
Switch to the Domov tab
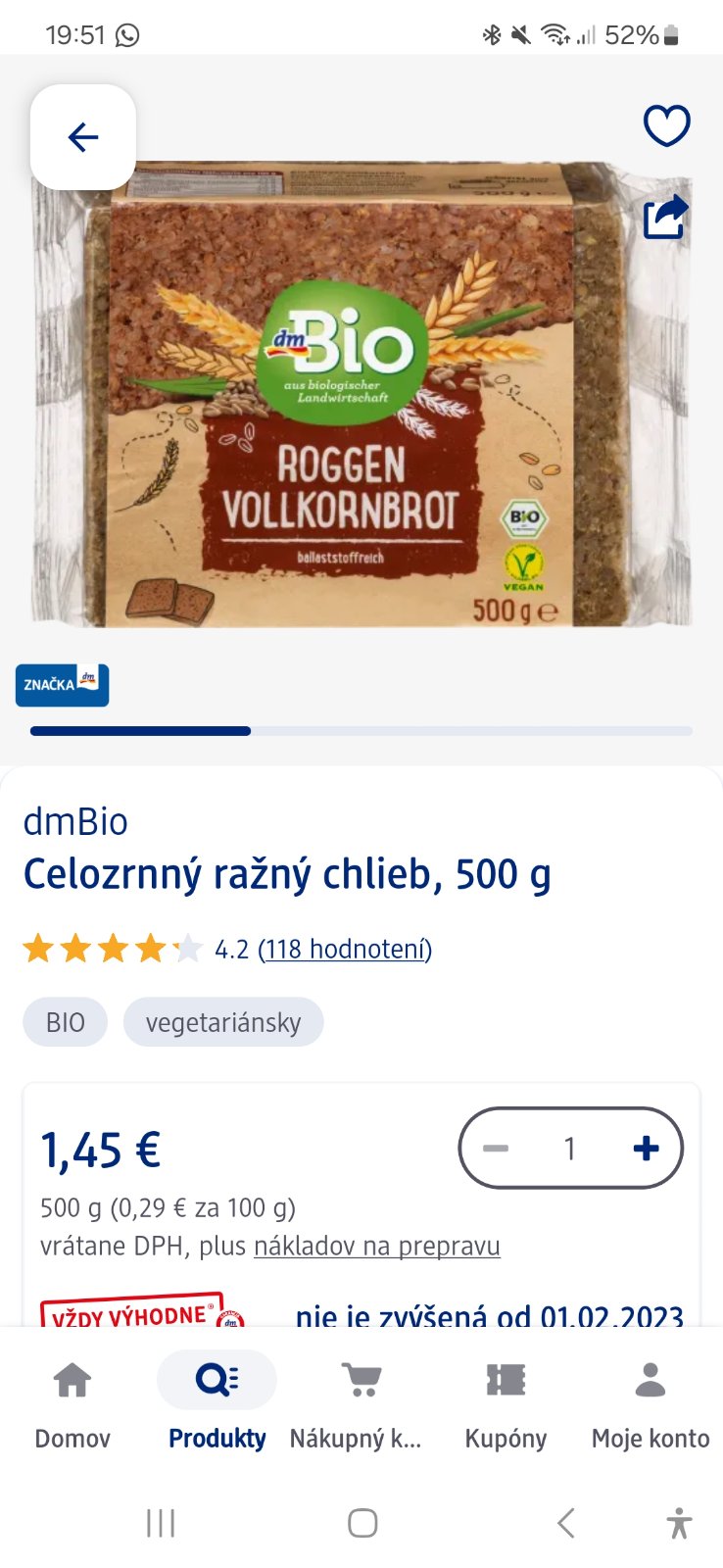pos(72,1400)
